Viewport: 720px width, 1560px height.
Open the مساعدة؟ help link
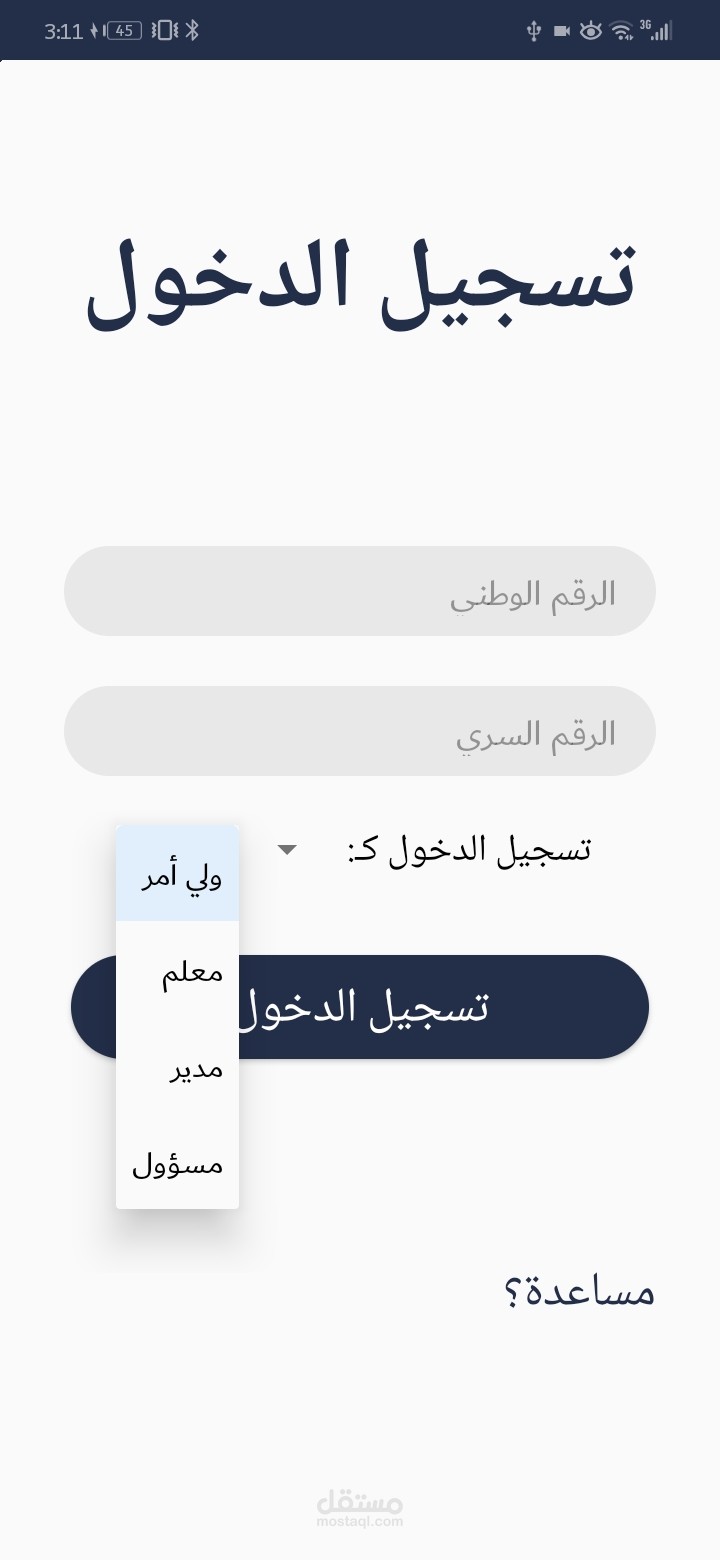[579, 1291]
